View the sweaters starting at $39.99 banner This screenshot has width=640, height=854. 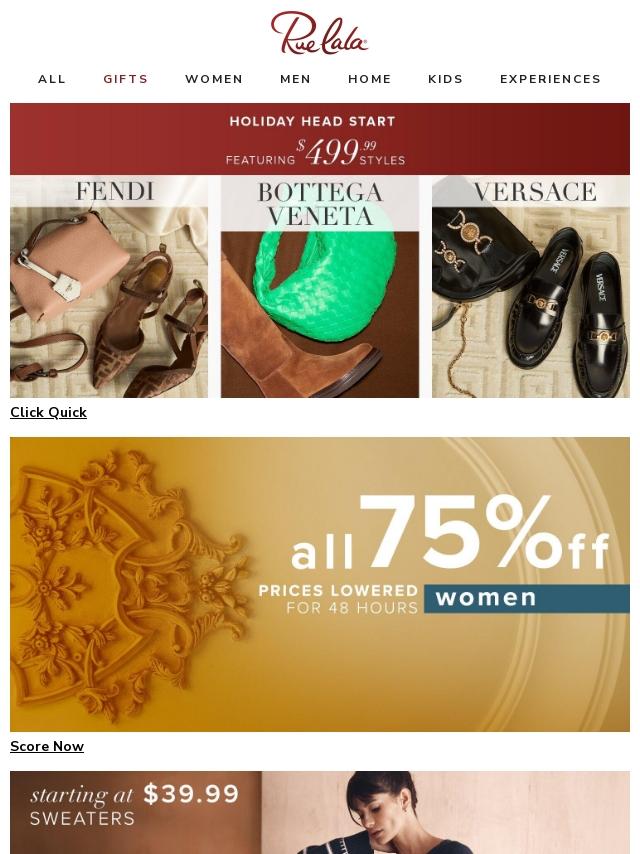click(x=320, y=812)
